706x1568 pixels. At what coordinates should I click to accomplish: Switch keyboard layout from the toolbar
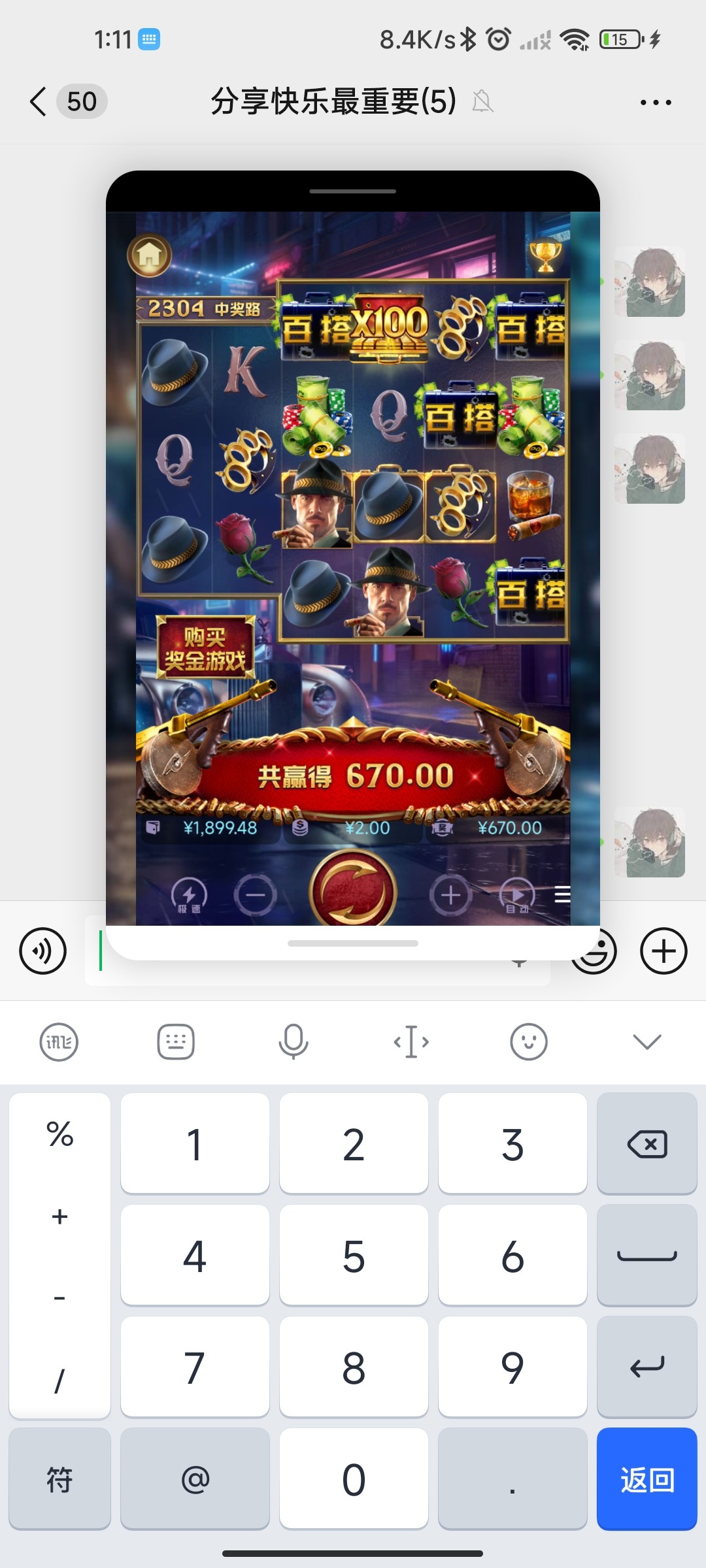coord(176,1041)
